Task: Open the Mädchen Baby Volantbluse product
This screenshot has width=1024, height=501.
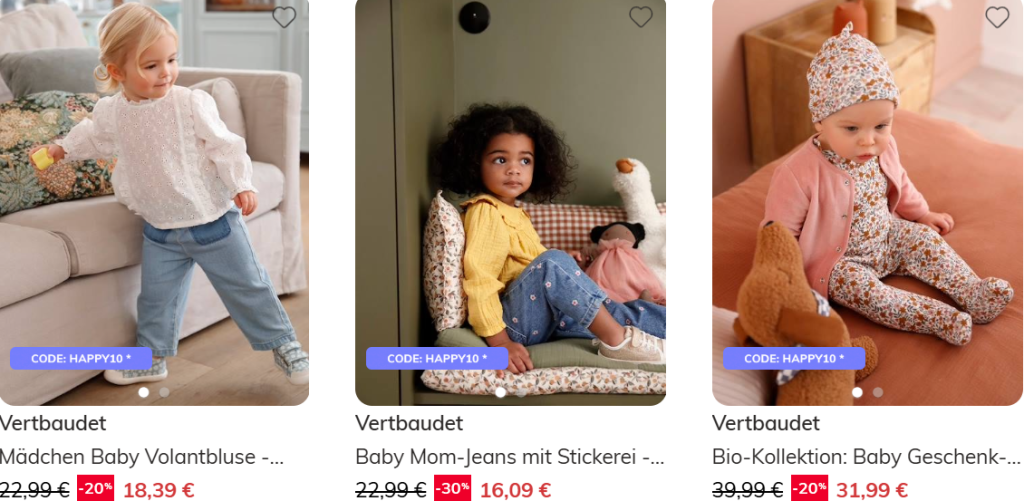Action: [141, 457]
